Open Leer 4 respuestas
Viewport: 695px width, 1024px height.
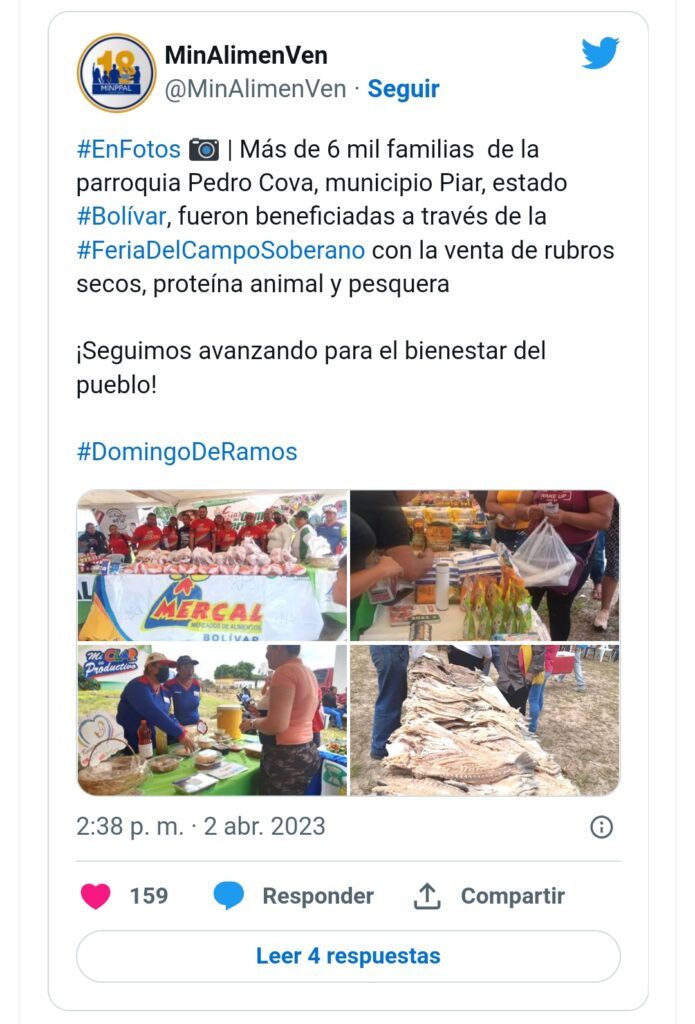click(x=348, y=956)
